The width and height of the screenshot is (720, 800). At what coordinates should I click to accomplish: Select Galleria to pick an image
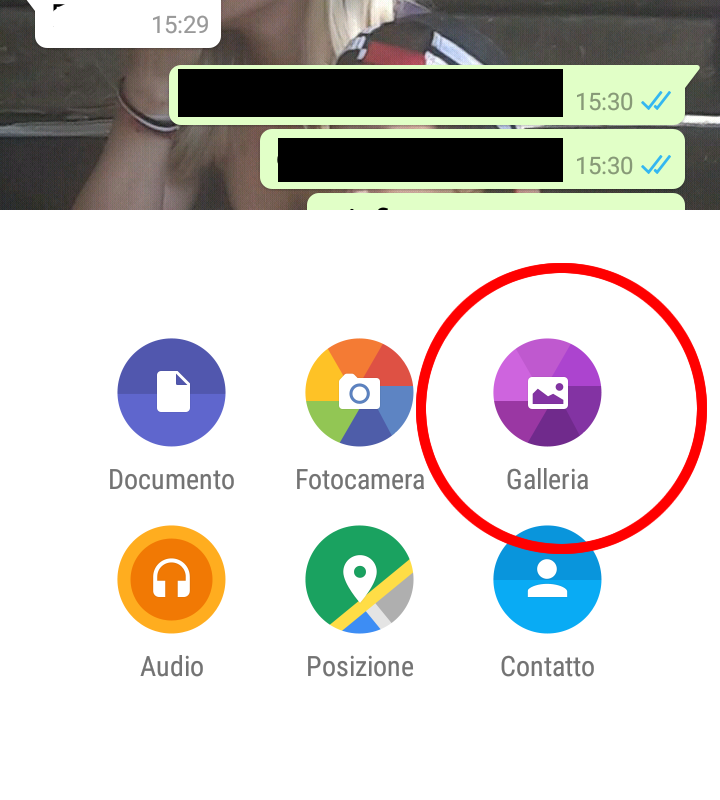pyautogui.click(x=547, y=393)
